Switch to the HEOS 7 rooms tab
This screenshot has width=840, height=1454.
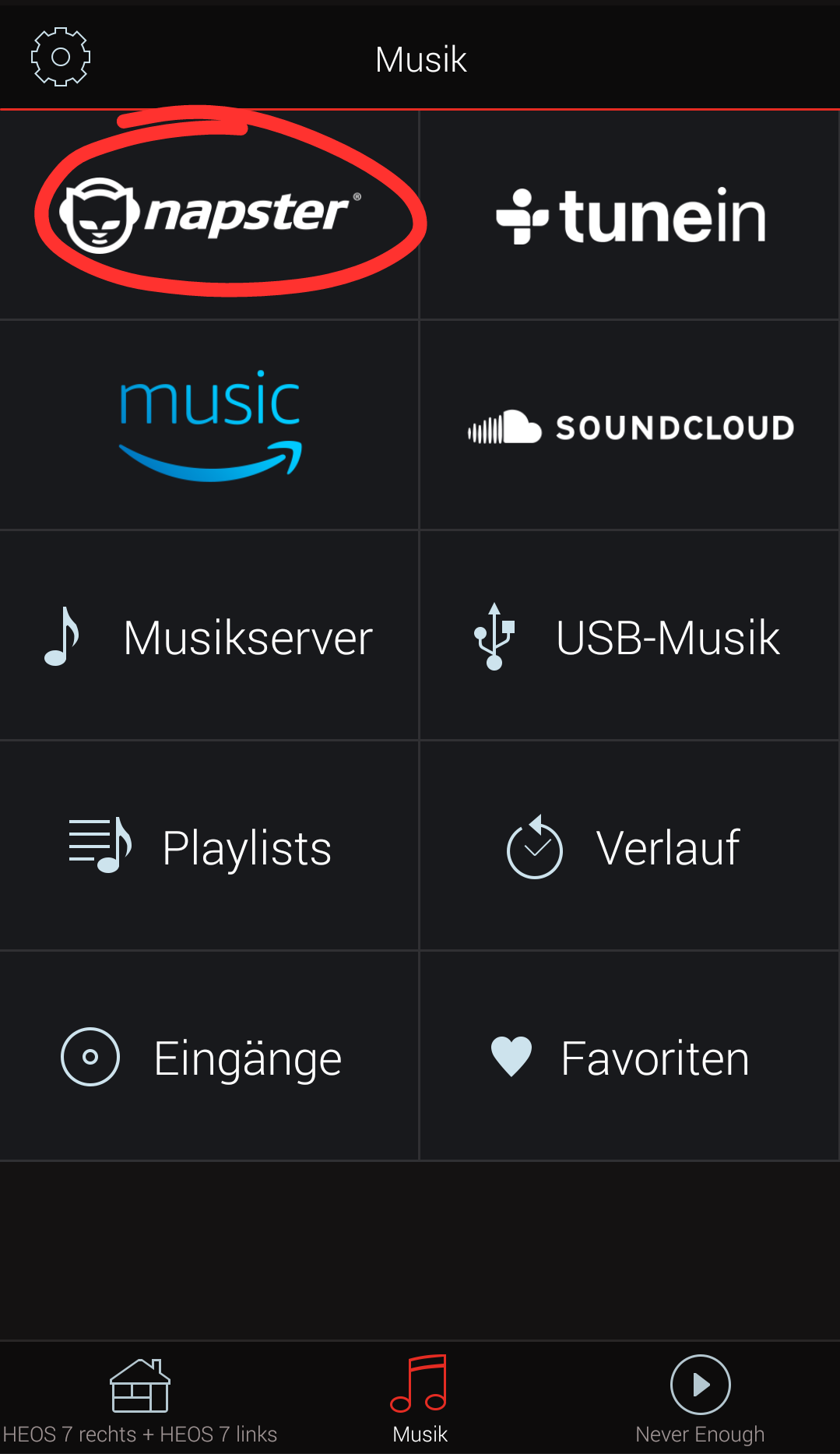pos(140,1398)
